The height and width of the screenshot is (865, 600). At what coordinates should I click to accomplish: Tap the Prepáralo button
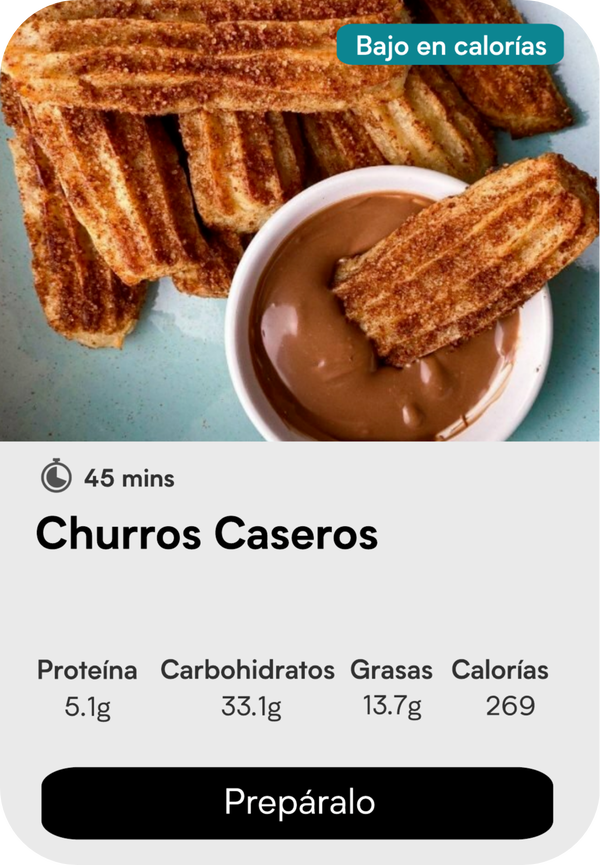tap(297, 802)
